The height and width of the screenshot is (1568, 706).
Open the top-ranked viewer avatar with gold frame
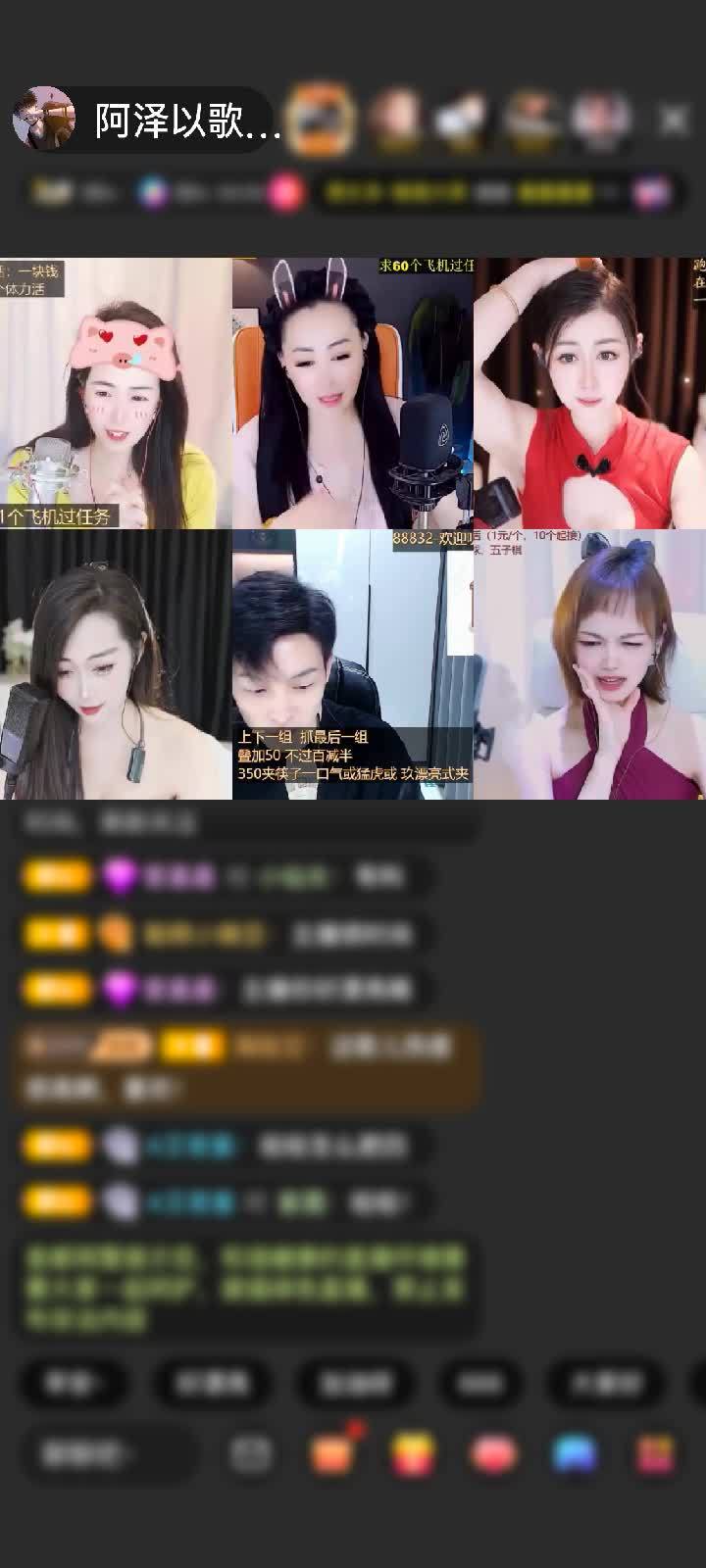click(322, 120)
